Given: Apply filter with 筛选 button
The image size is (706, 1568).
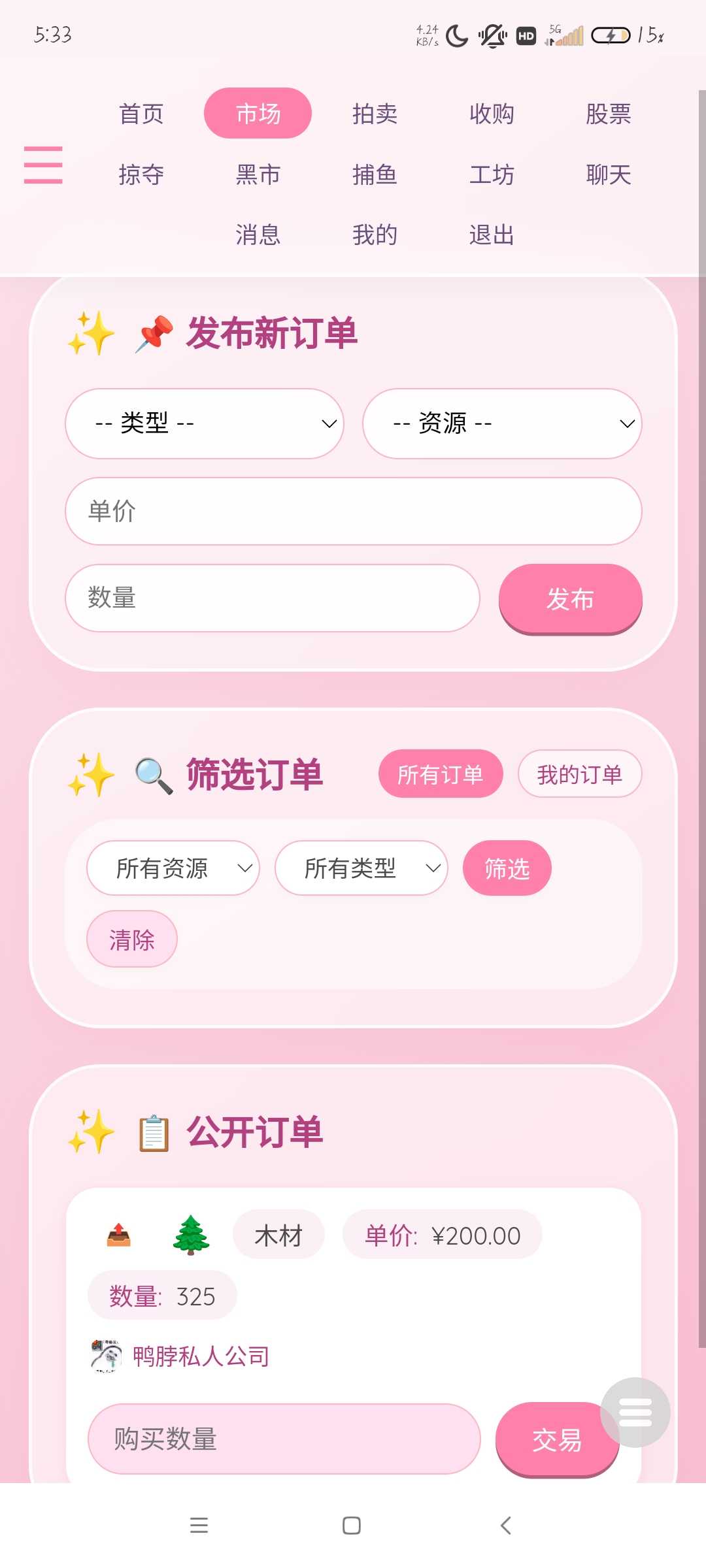Looking at the screenshot, I should coord(507,868).
